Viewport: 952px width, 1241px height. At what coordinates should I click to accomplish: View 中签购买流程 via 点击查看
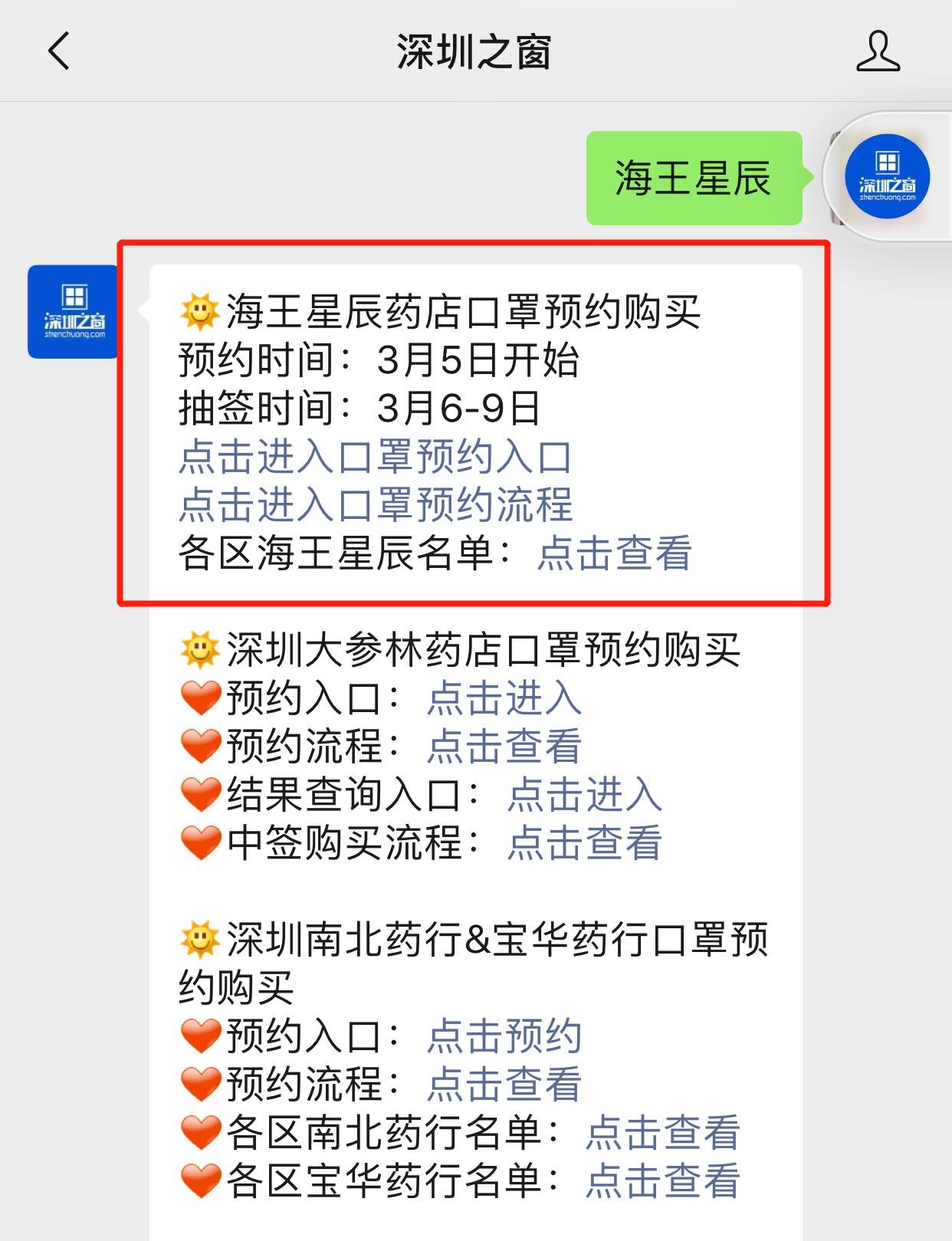(584, 842)
